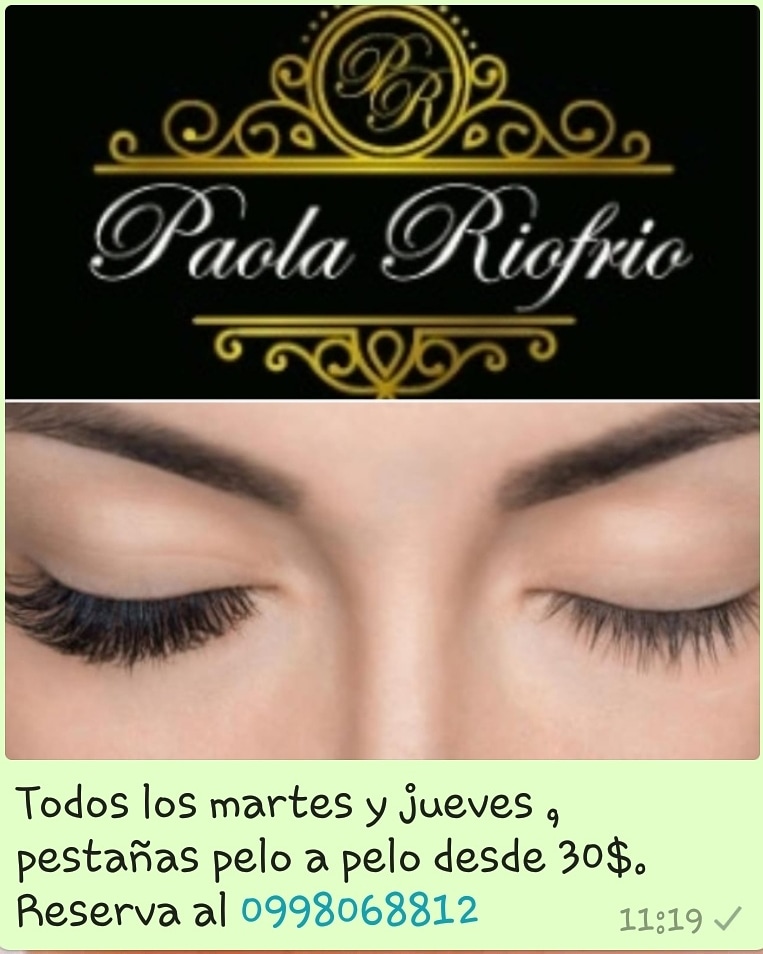Image resolution: width=763 pixels, height=954 pixels.
Task: Tap the phone number 0998068812 link
Action: pos(360,910)
